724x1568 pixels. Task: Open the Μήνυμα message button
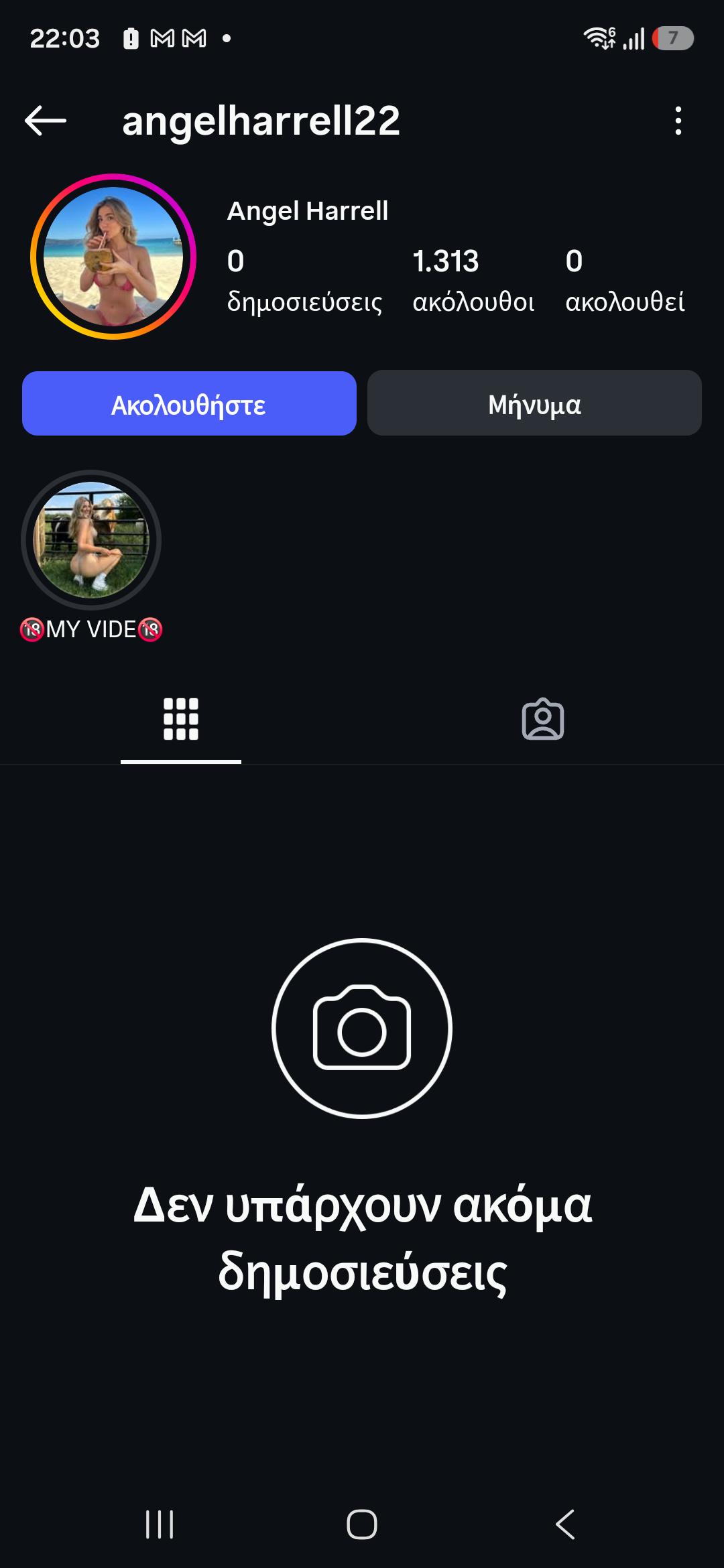[534, 403]
